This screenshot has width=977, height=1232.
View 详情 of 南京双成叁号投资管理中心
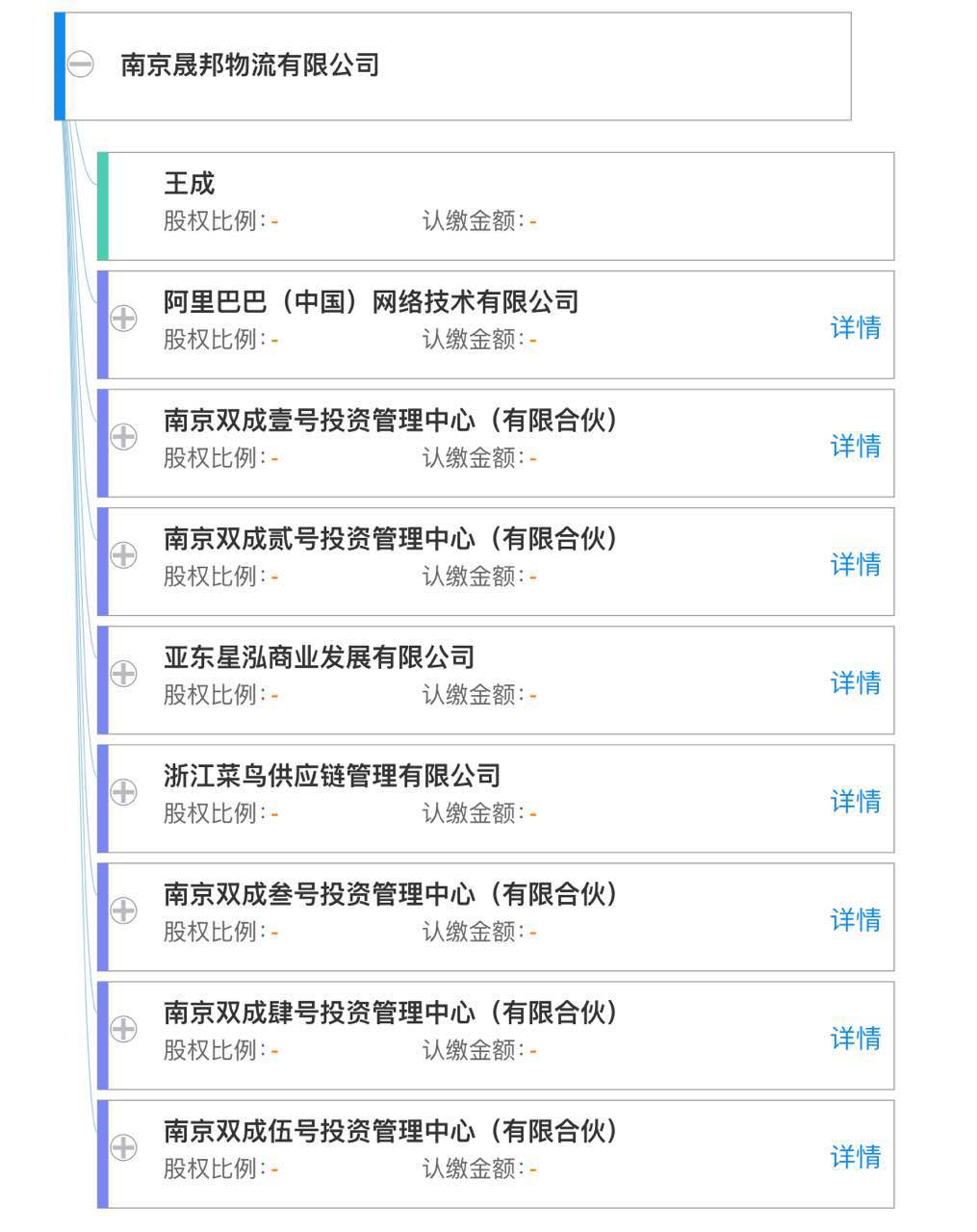(855, 919)
